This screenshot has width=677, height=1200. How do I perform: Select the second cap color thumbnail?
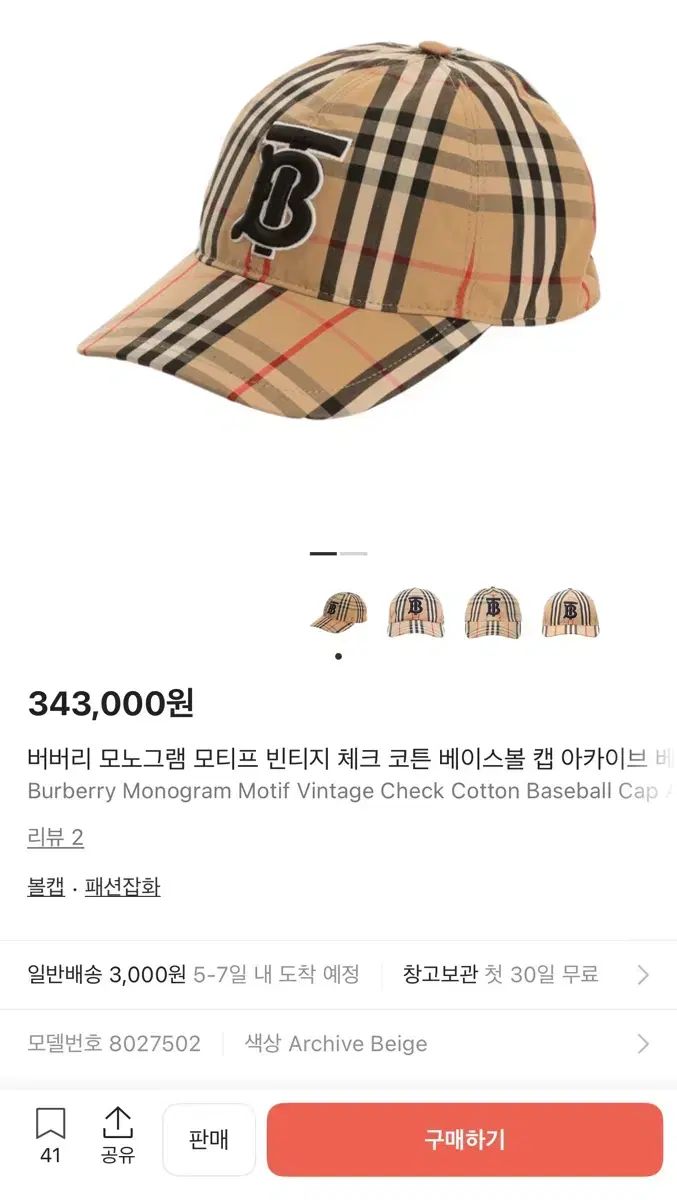click(415, 613)
